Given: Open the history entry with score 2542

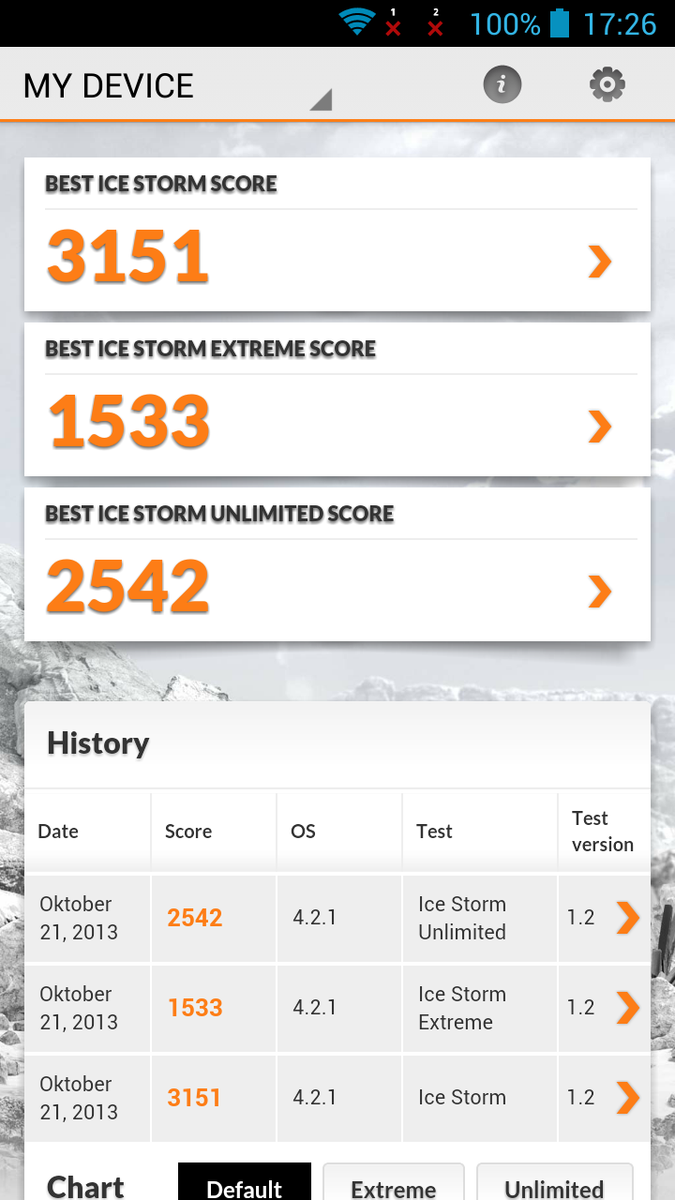Looking at the screenshot, I should point(337,918).
